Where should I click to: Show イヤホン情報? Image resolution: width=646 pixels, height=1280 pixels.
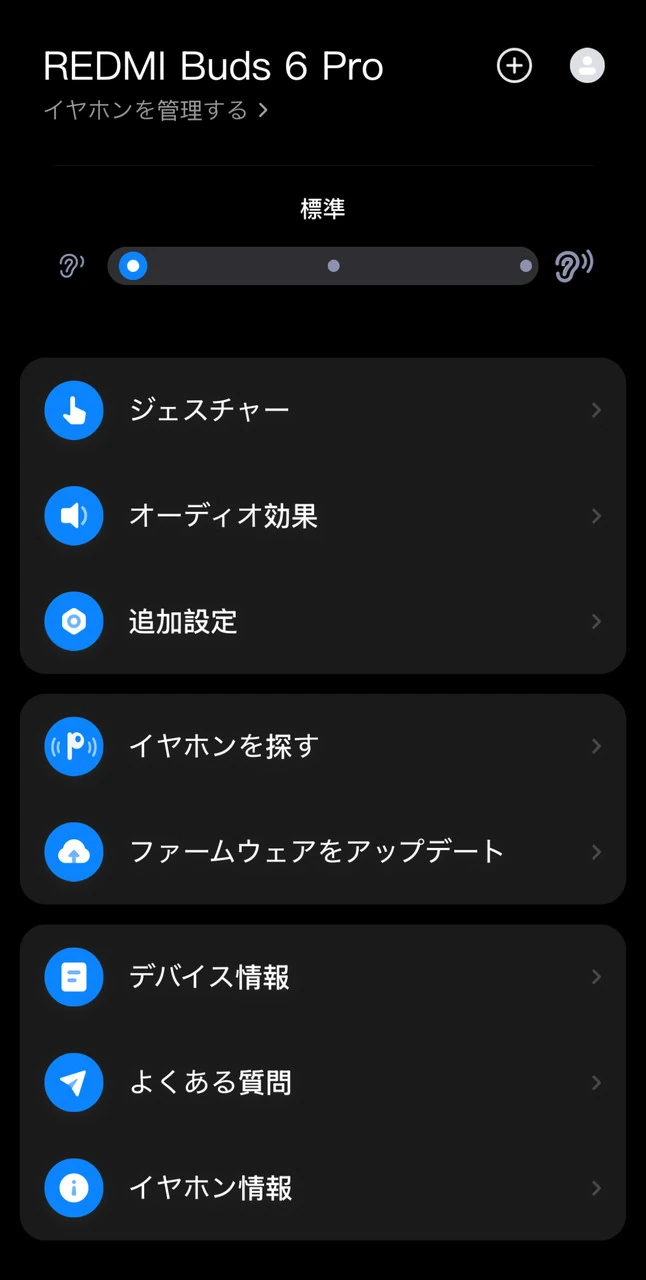click(x=322, y=1189)
